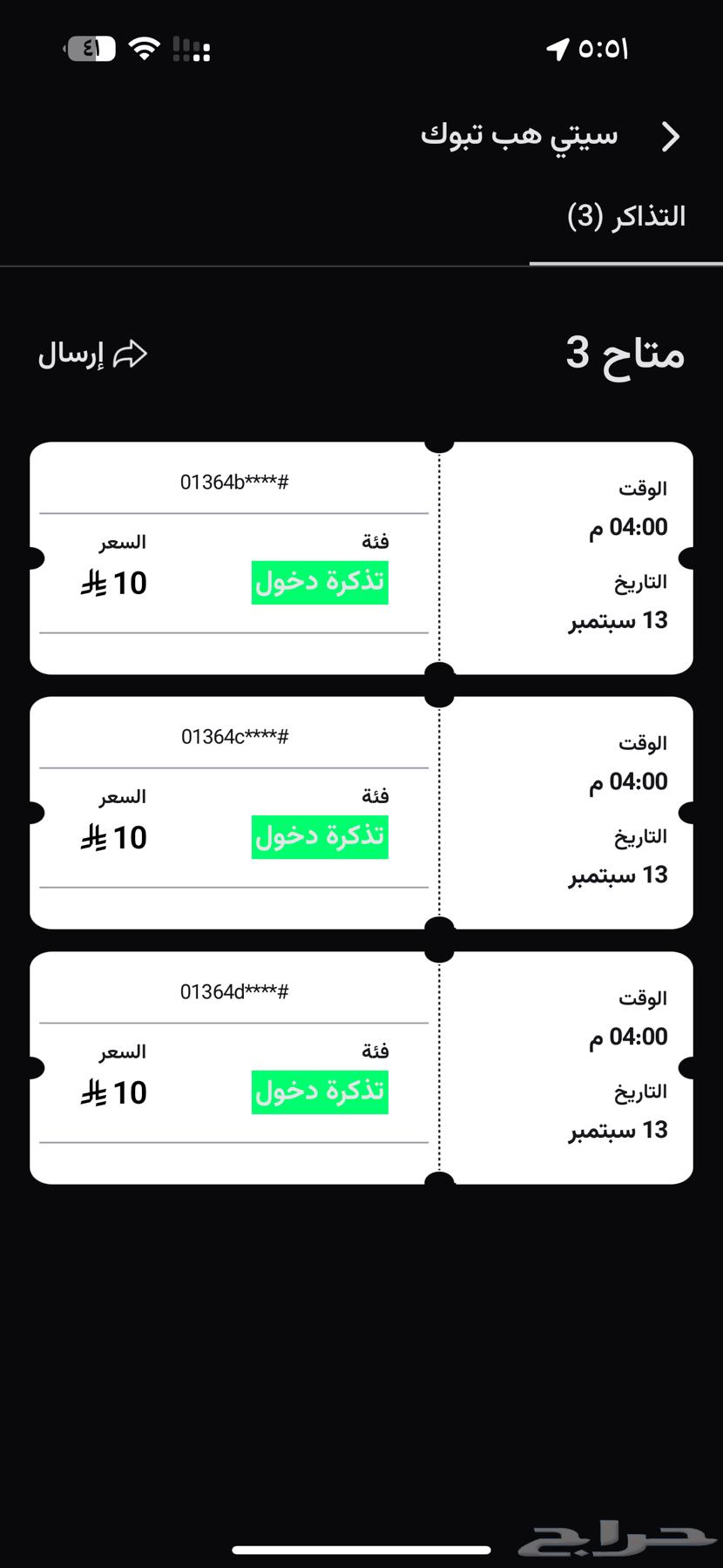Select the متاح 3 header label
Screen dimensions: 723x1568
(624, 354)
